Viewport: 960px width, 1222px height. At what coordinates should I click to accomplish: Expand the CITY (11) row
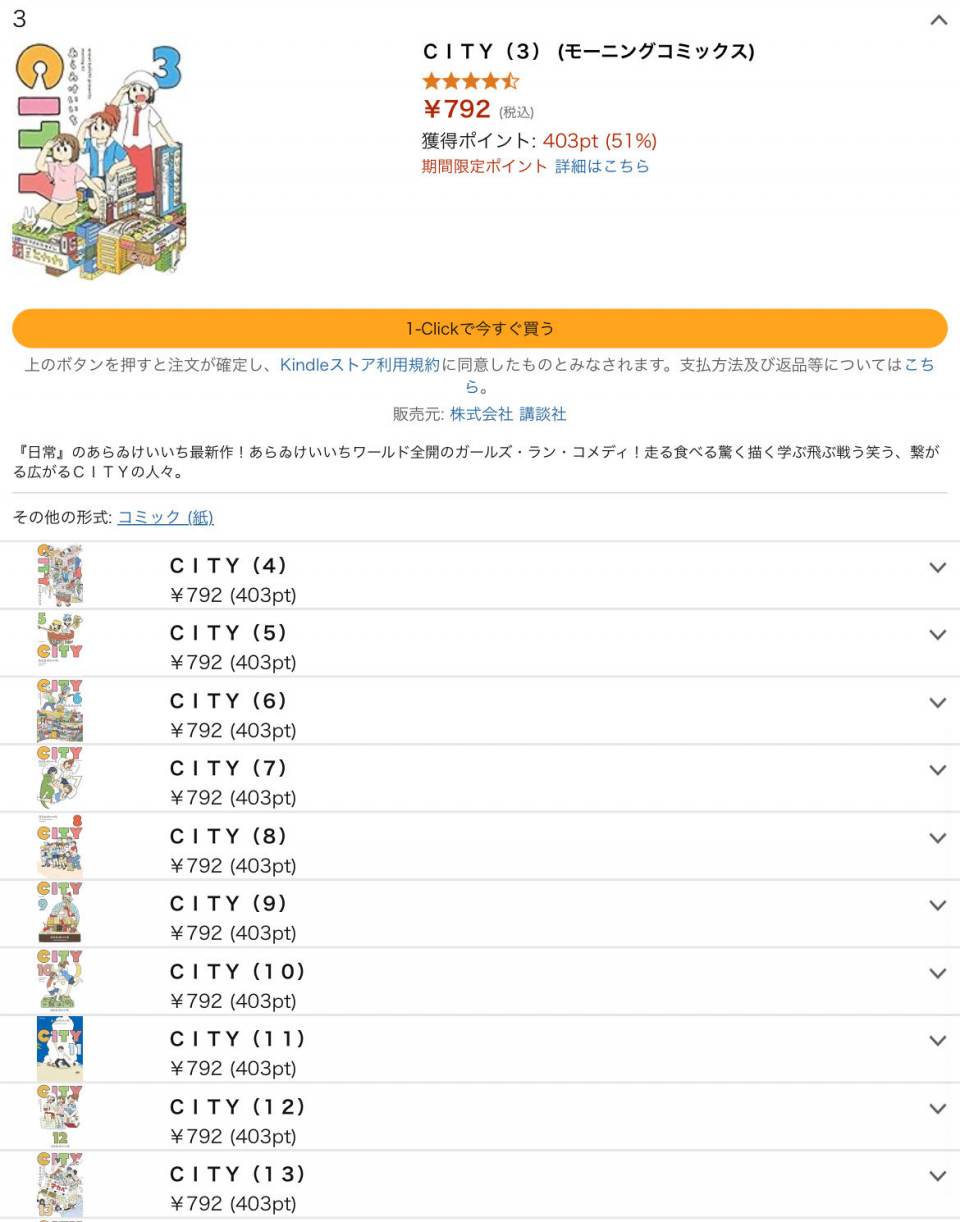click(x=937, y=1041)
